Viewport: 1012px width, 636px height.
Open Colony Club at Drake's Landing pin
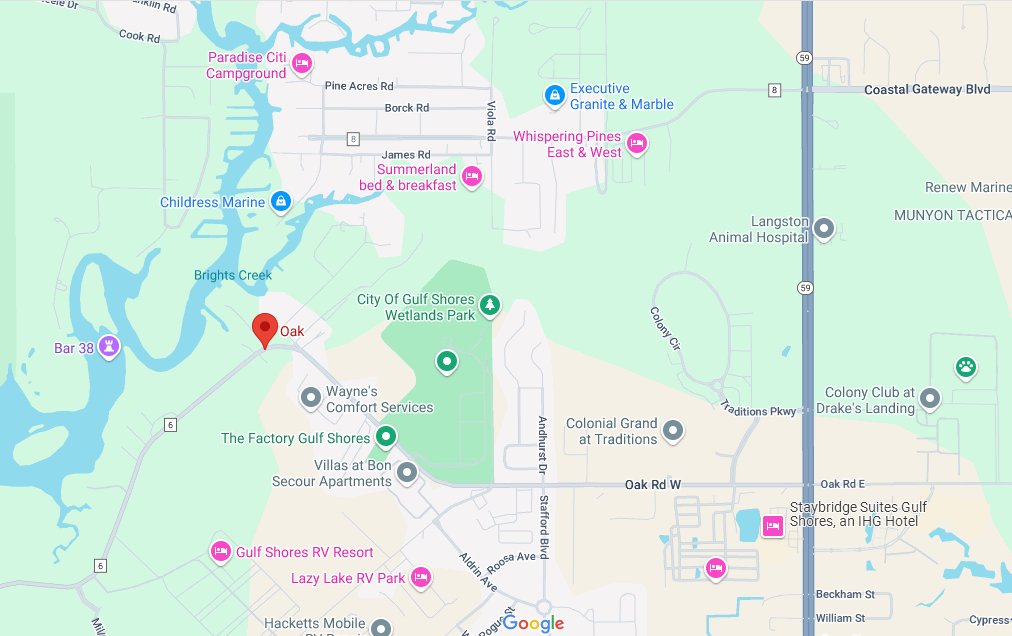click(930, 399)
